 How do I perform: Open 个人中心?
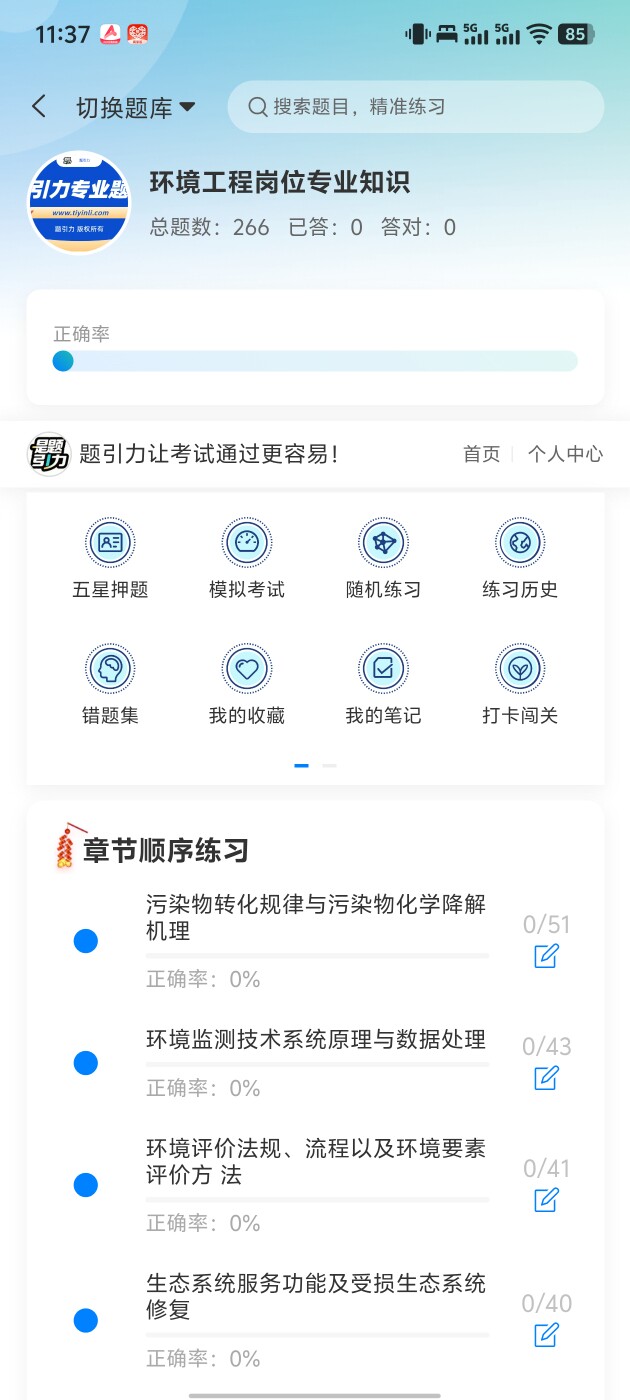[x=565, y=454]
